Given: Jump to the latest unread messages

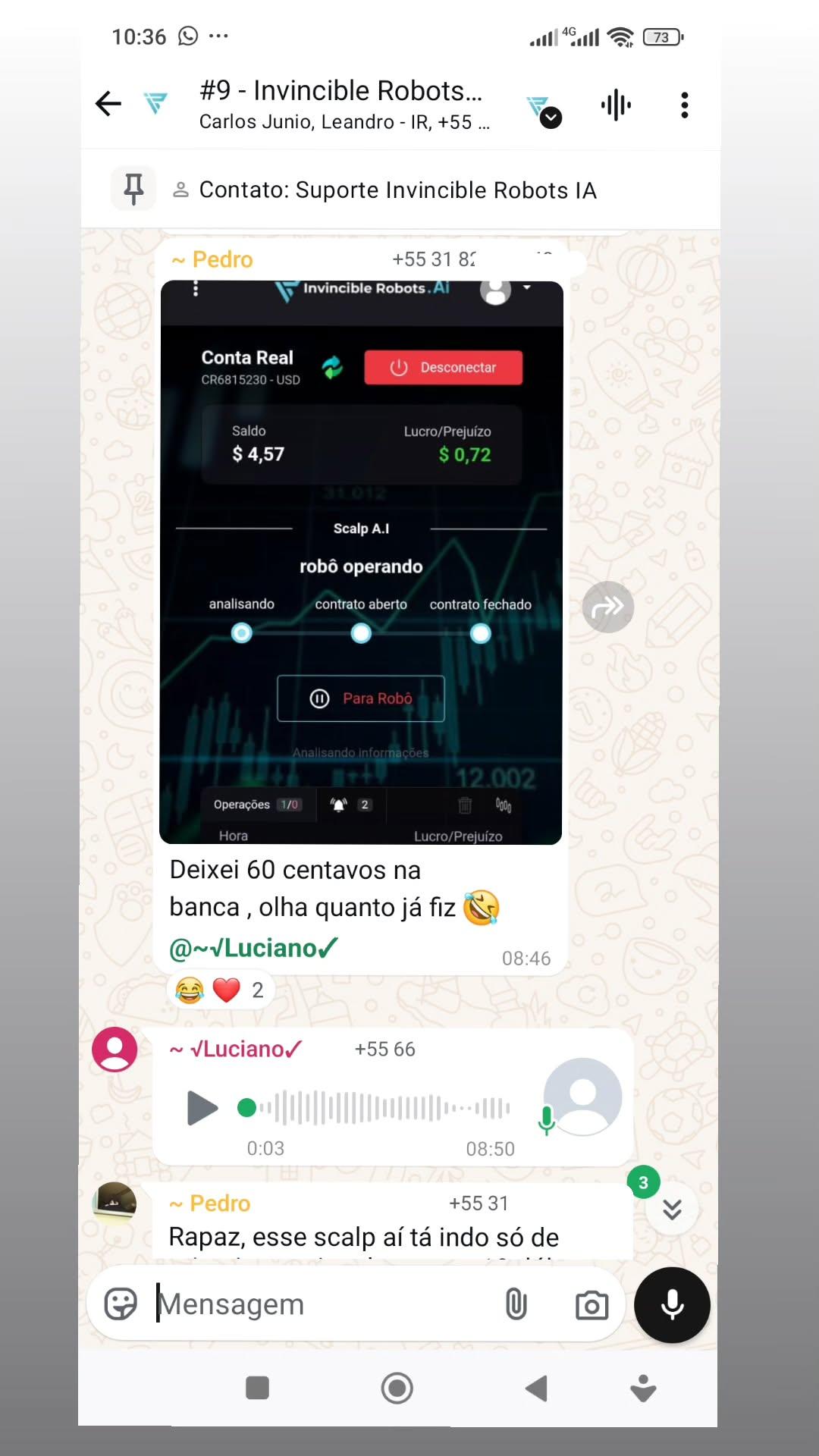Looking at the screenshot, I should click(x=672, y=1209).
